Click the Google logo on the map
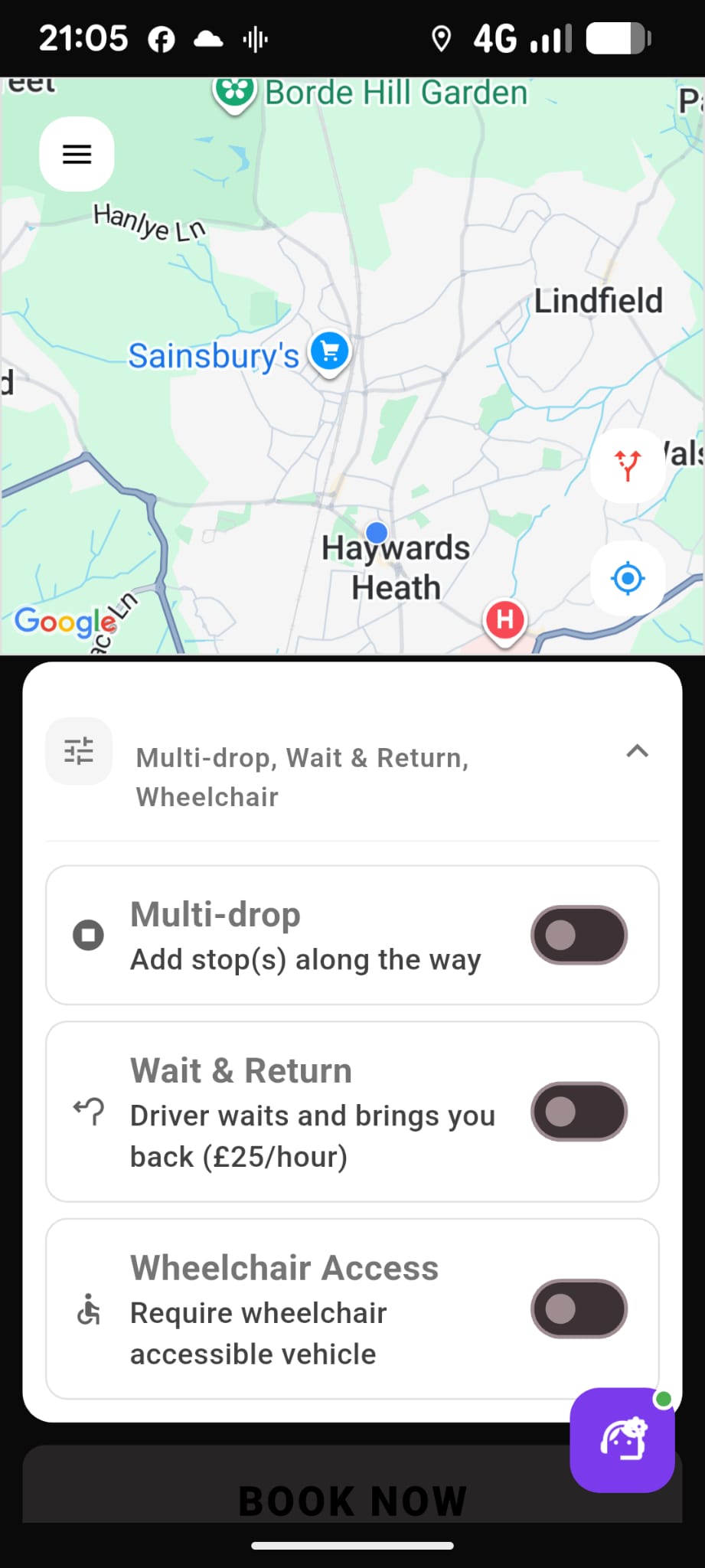The width and height of the screenshot is (705, 1568). tap(61, 622)
